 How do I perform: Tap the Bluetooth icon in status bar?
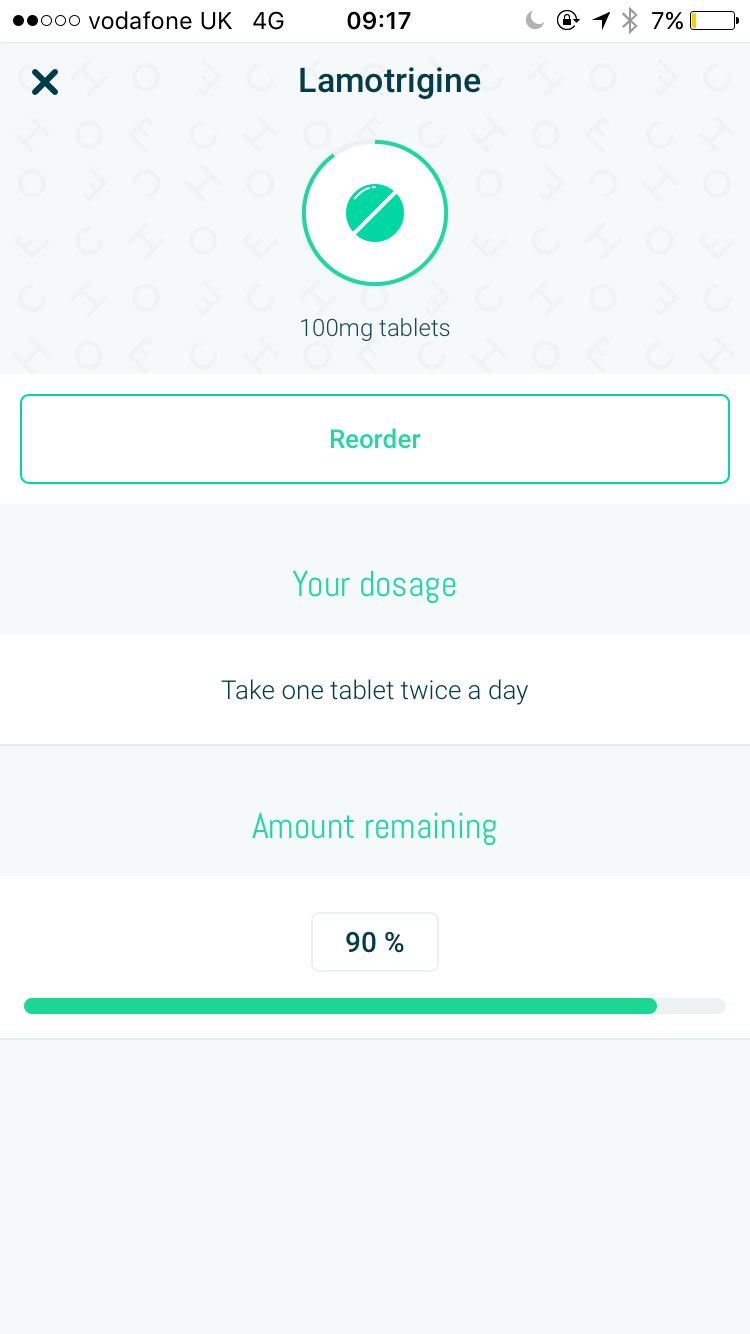coord(631,20)
